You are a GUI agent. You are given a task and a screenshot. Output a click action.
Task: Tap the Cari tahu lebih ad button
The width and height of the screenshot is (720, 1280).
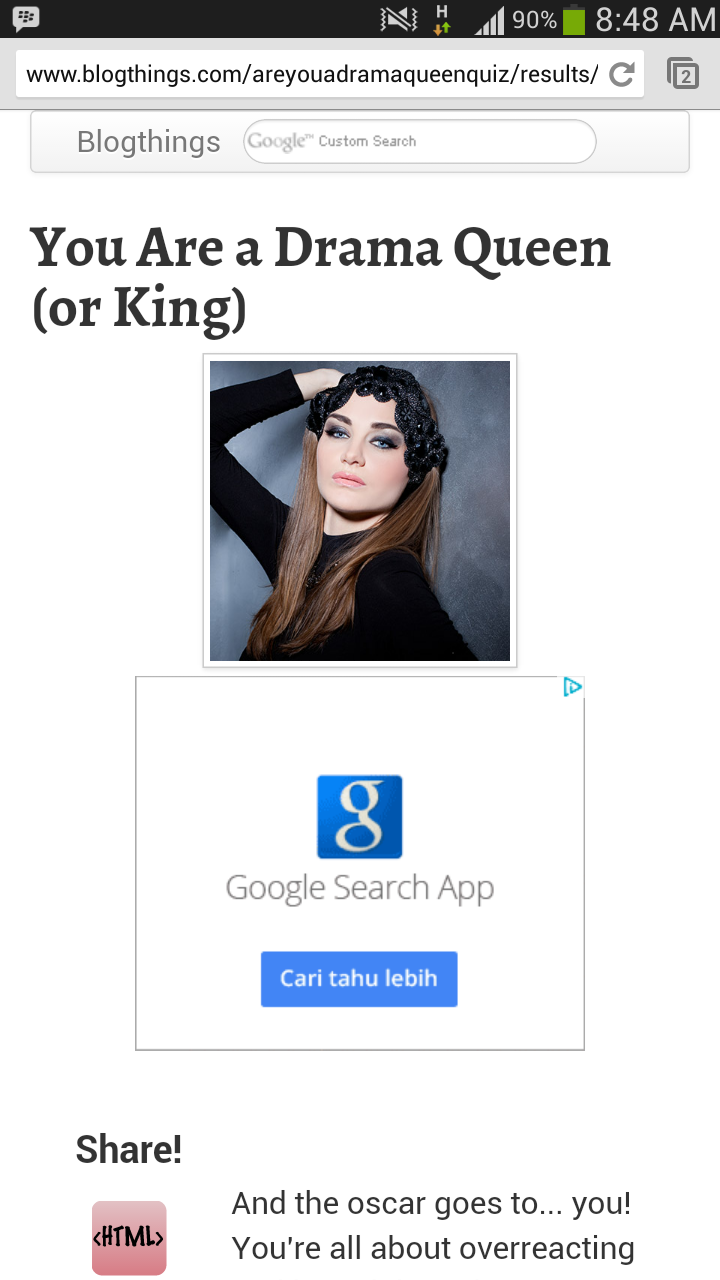(359, 978)
